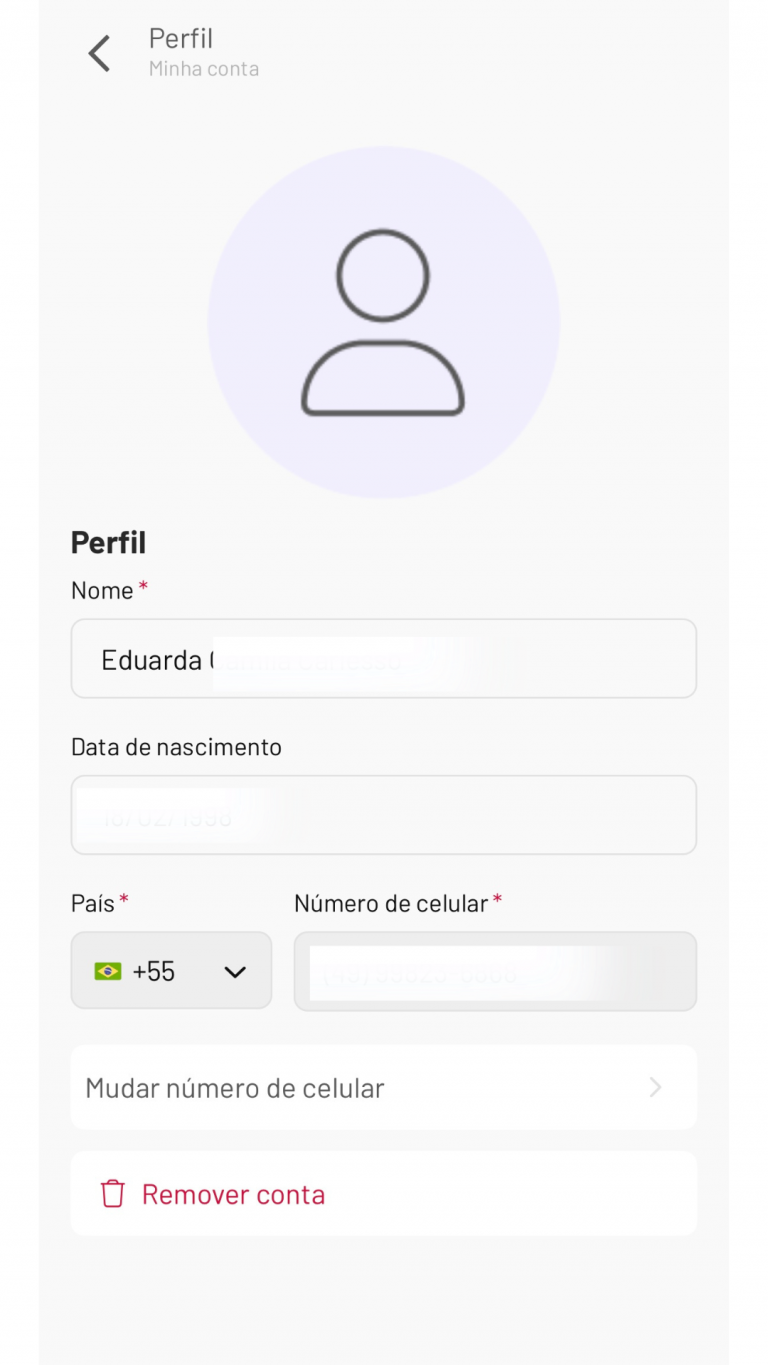Tap the Número de celular field
Image resolution: width=768 pixels, height=1365 pixels.
tap(495, 971)
